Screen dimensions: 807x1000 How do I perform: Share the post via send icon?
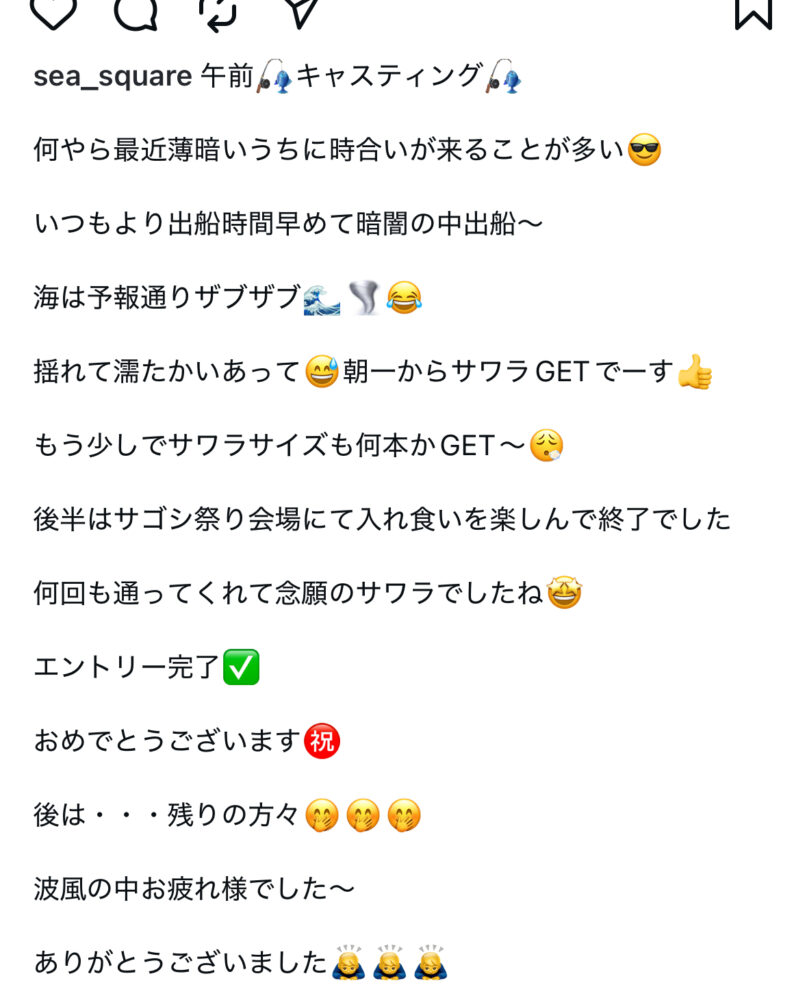[x=299, y=9]
